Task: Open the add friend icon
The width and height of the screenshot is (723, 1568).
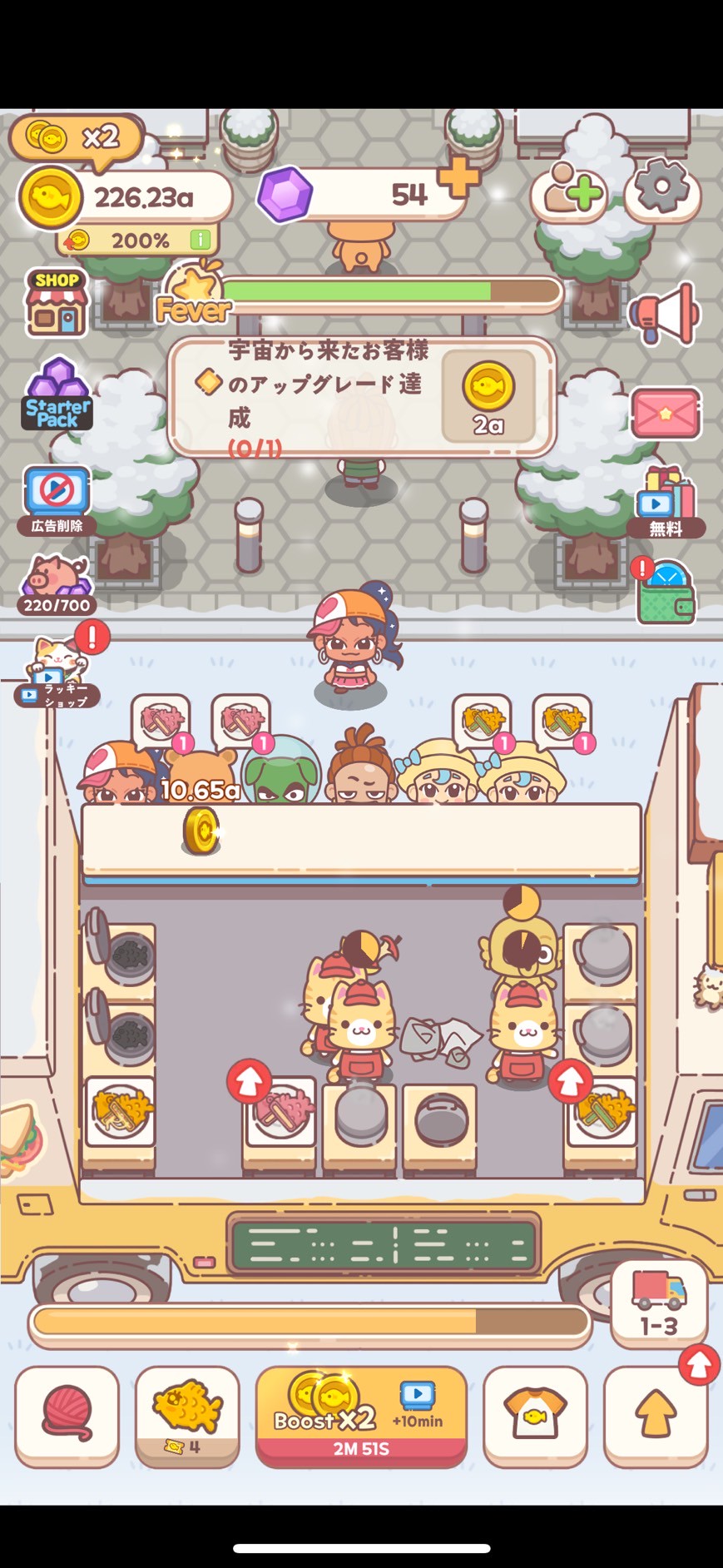Action: tap(572, 191)
